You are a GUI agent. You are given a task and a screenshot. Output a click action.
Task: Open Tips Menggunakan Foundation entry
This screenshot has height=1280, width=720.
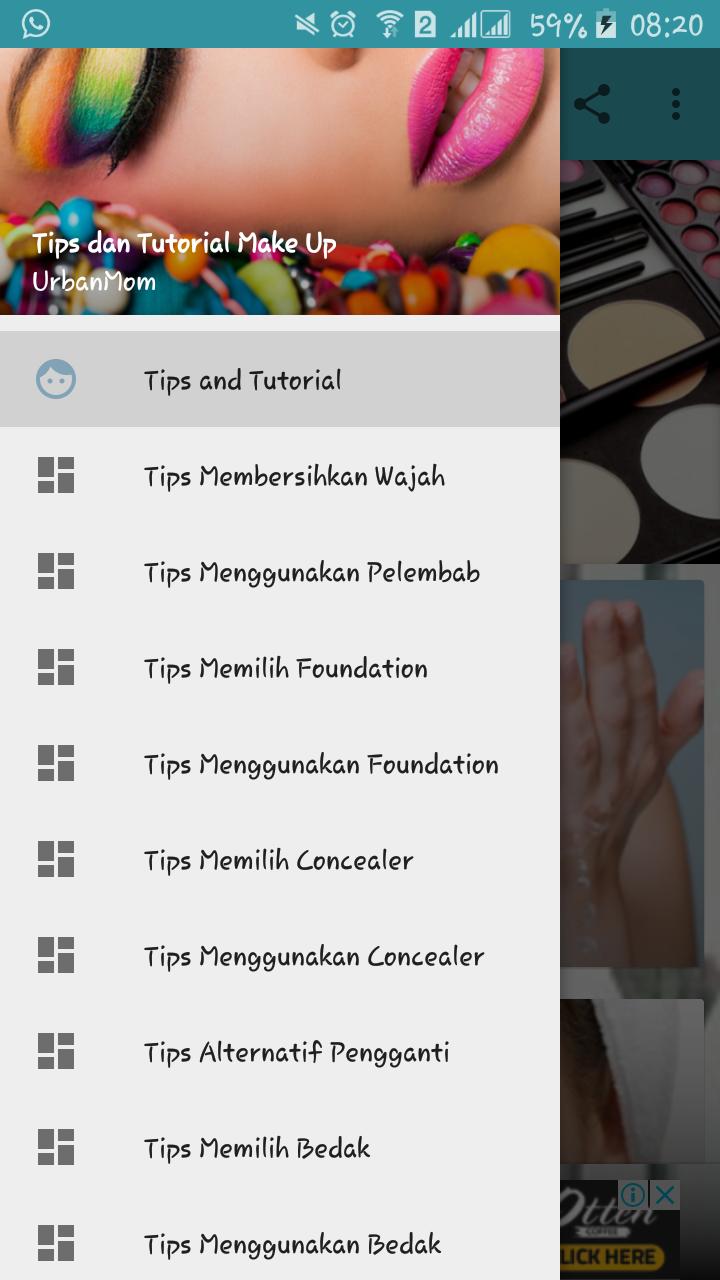tap(320, 764)
